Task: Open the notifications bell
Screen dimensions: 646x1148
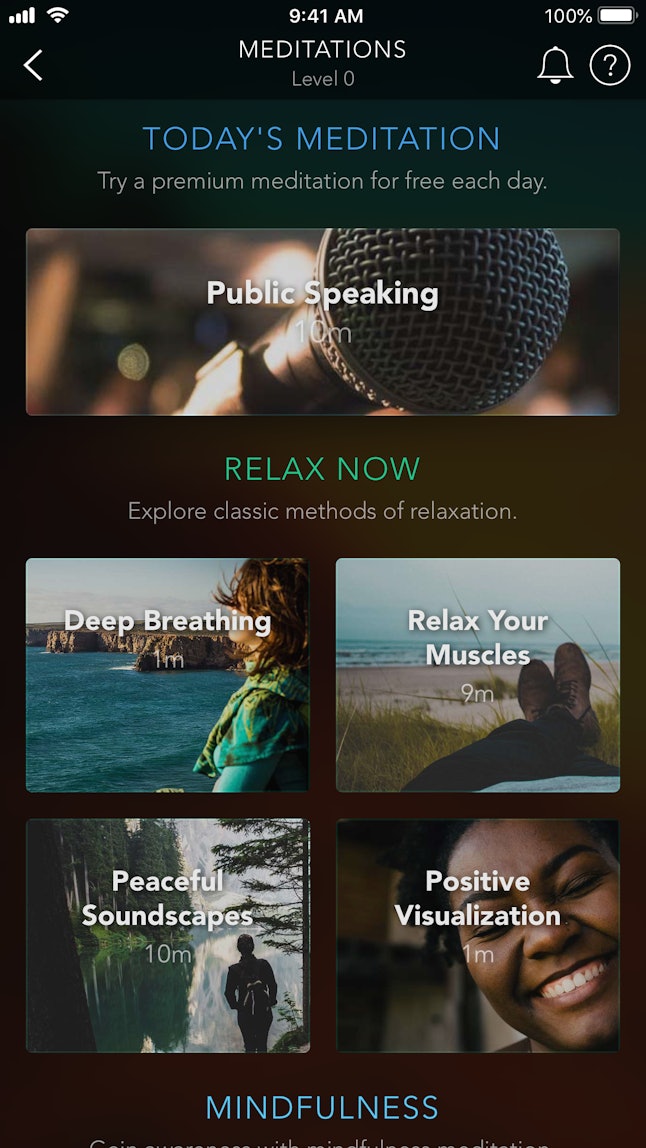Action: pyautogui.click(x=555, y=65)
